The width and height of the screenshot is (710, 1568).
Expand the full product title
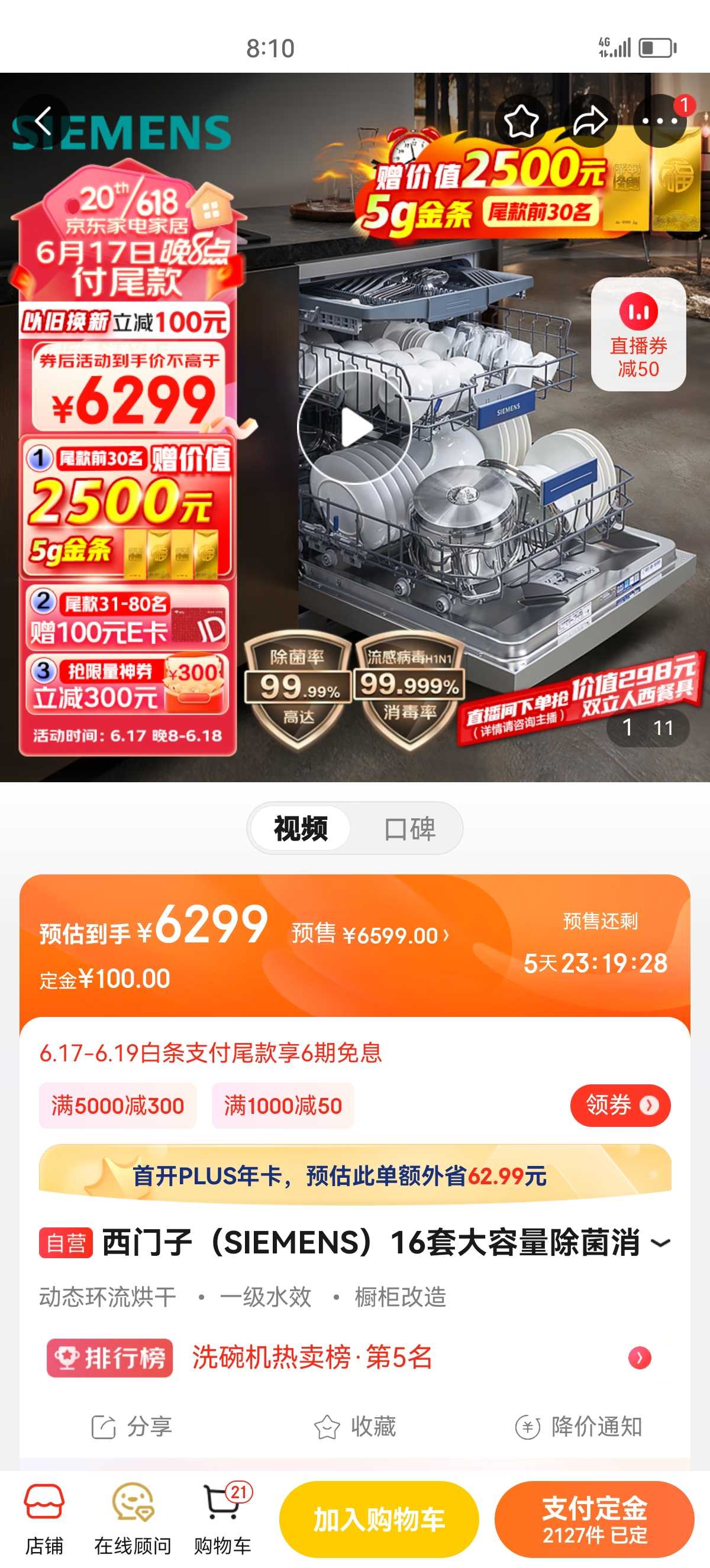[x=661, y=1242]
